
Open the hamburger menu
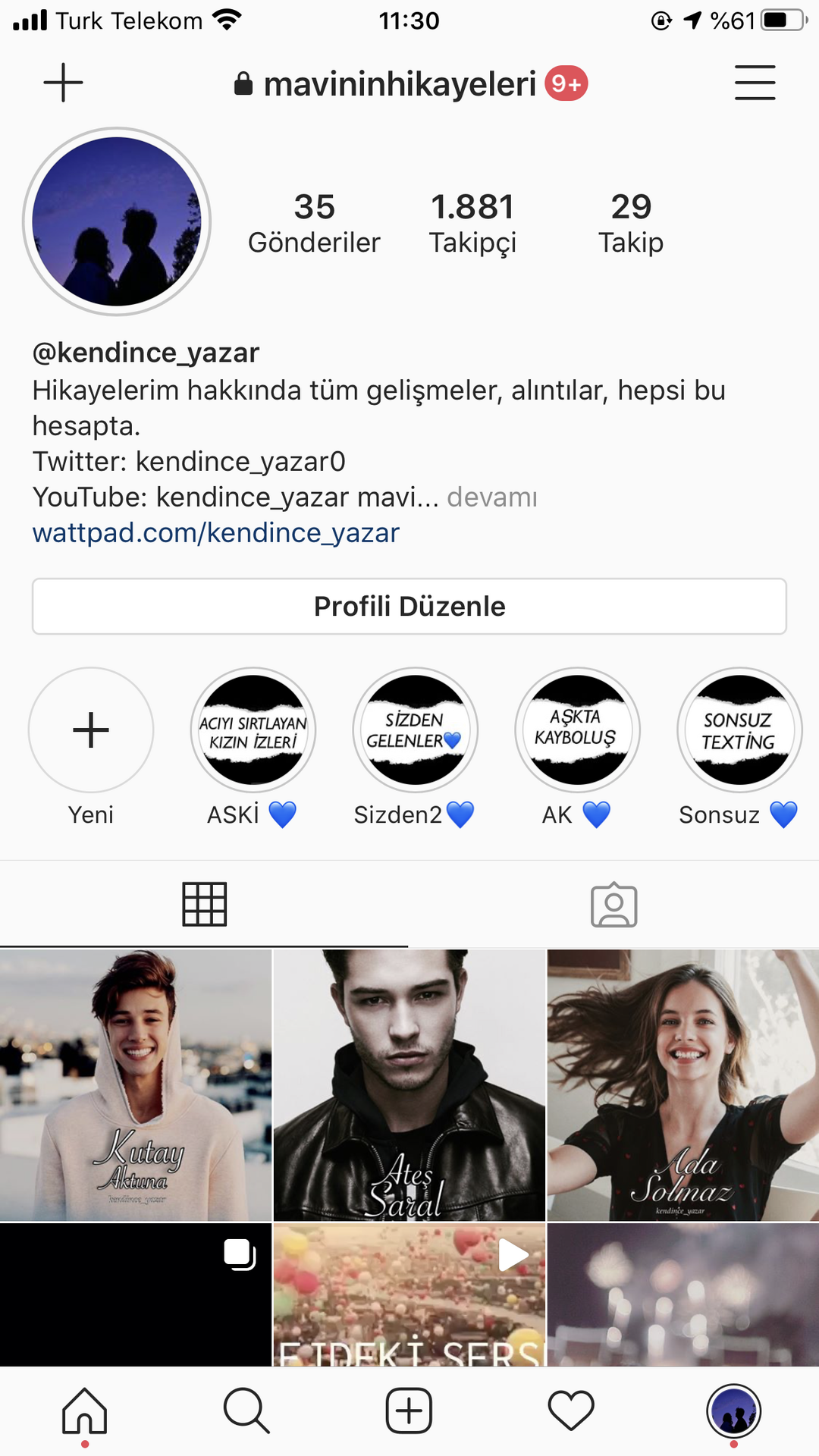(755, 83)
